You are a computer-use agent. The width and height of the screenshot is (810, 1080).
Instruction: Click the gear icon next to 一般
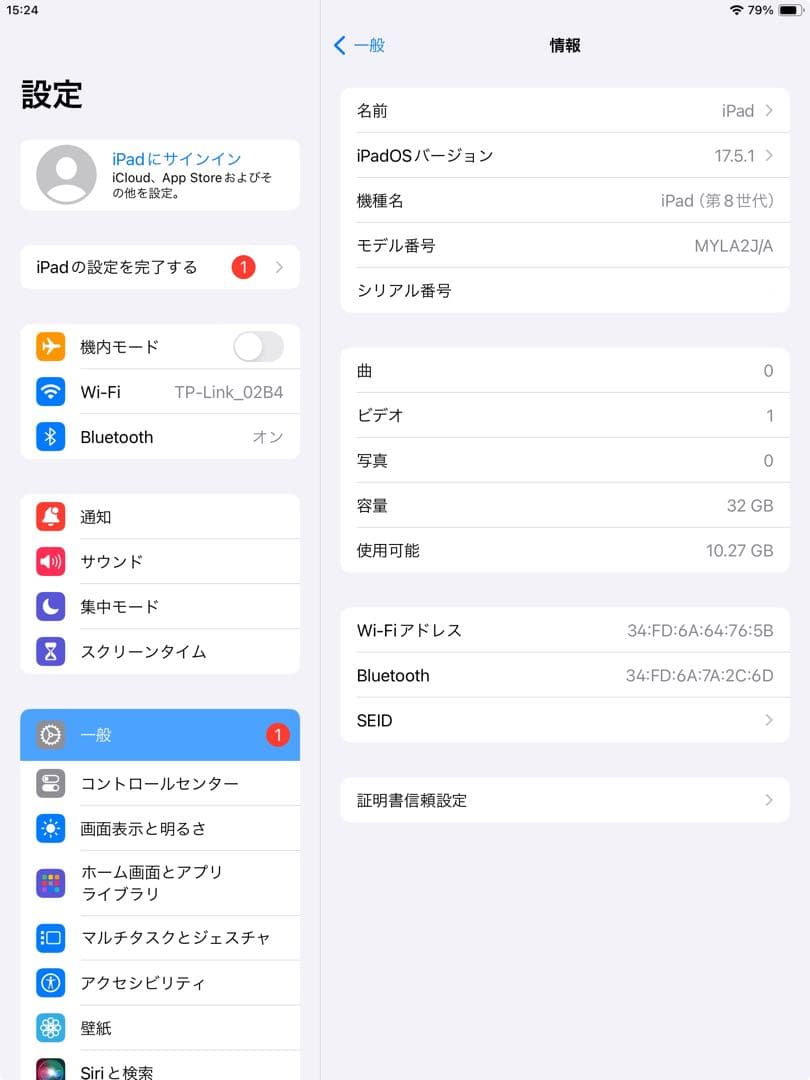(x=51, y=735)
